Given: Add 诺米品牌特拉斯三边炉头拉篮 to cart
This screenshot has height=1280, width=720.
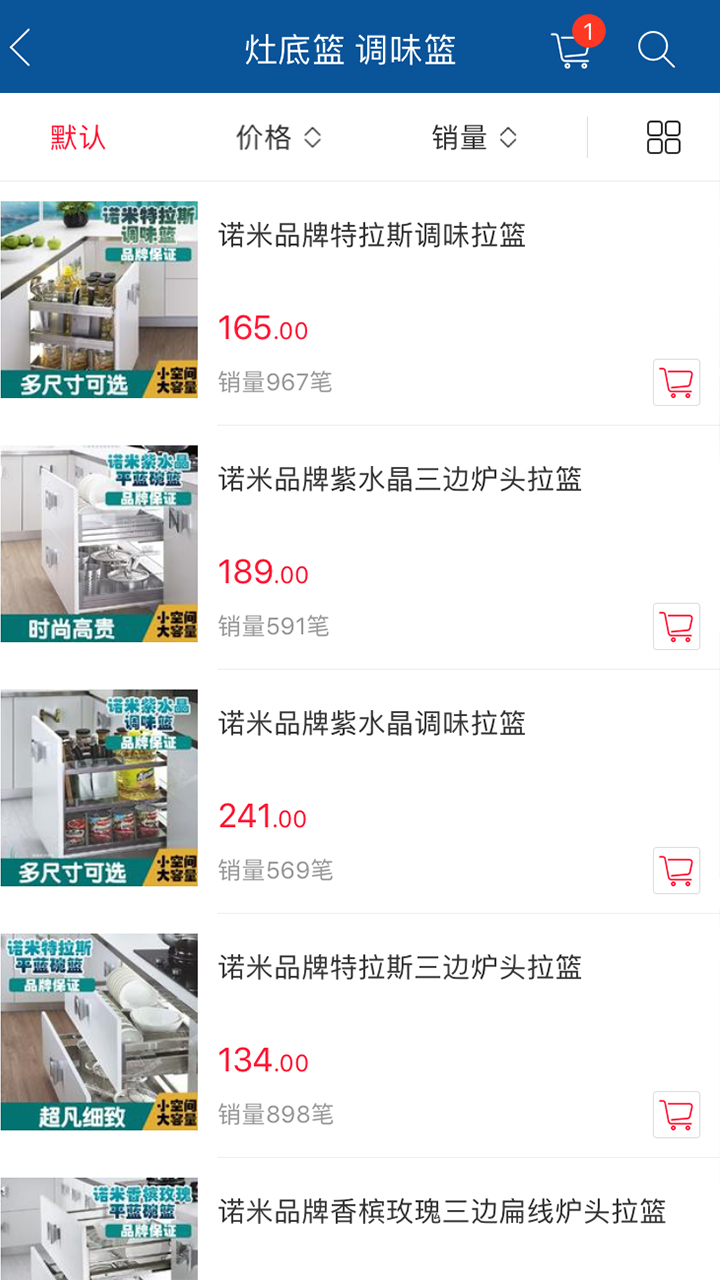Looking at the screenshot, I should click(x=676, y=1114).
